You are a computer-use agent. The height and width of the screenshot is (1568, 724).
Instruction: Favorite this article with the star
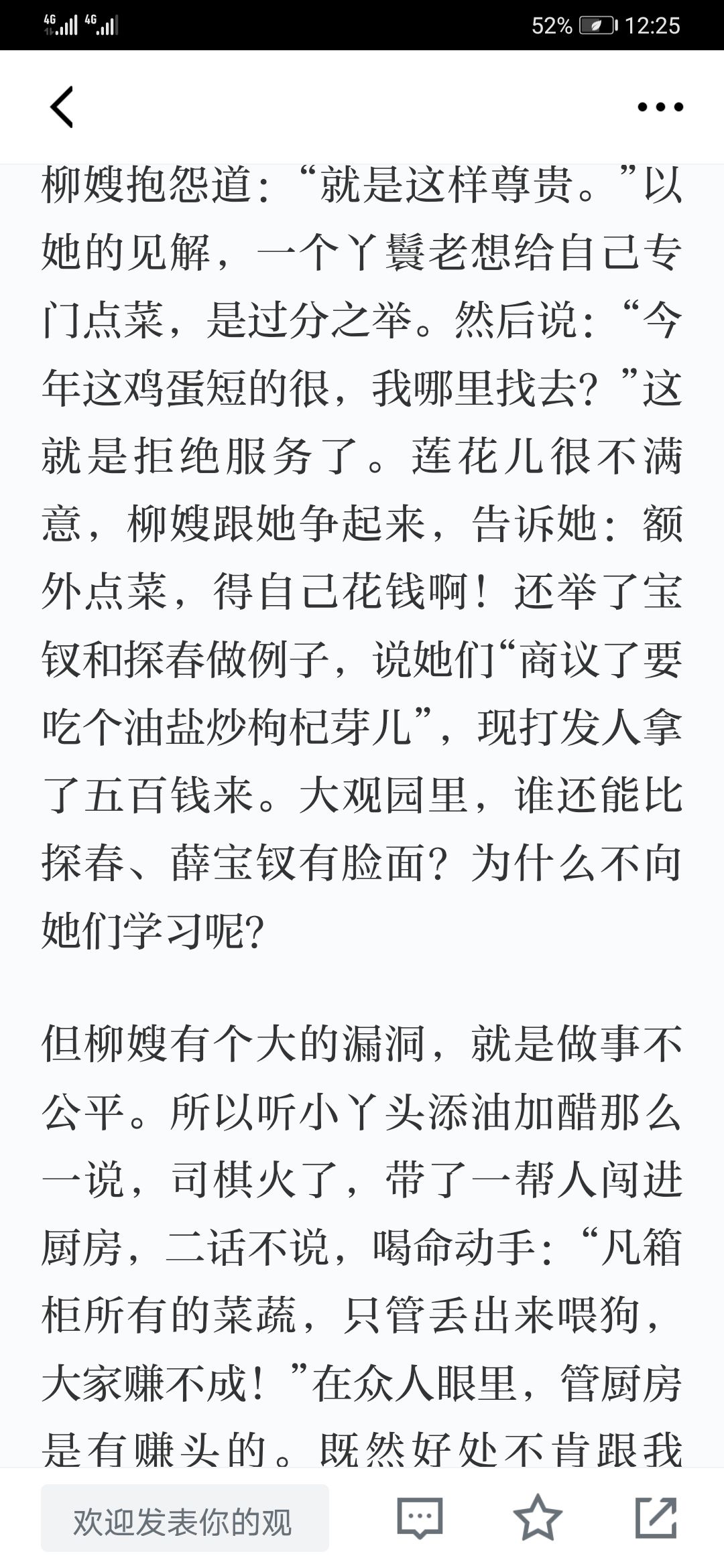tap(538, 1517)
